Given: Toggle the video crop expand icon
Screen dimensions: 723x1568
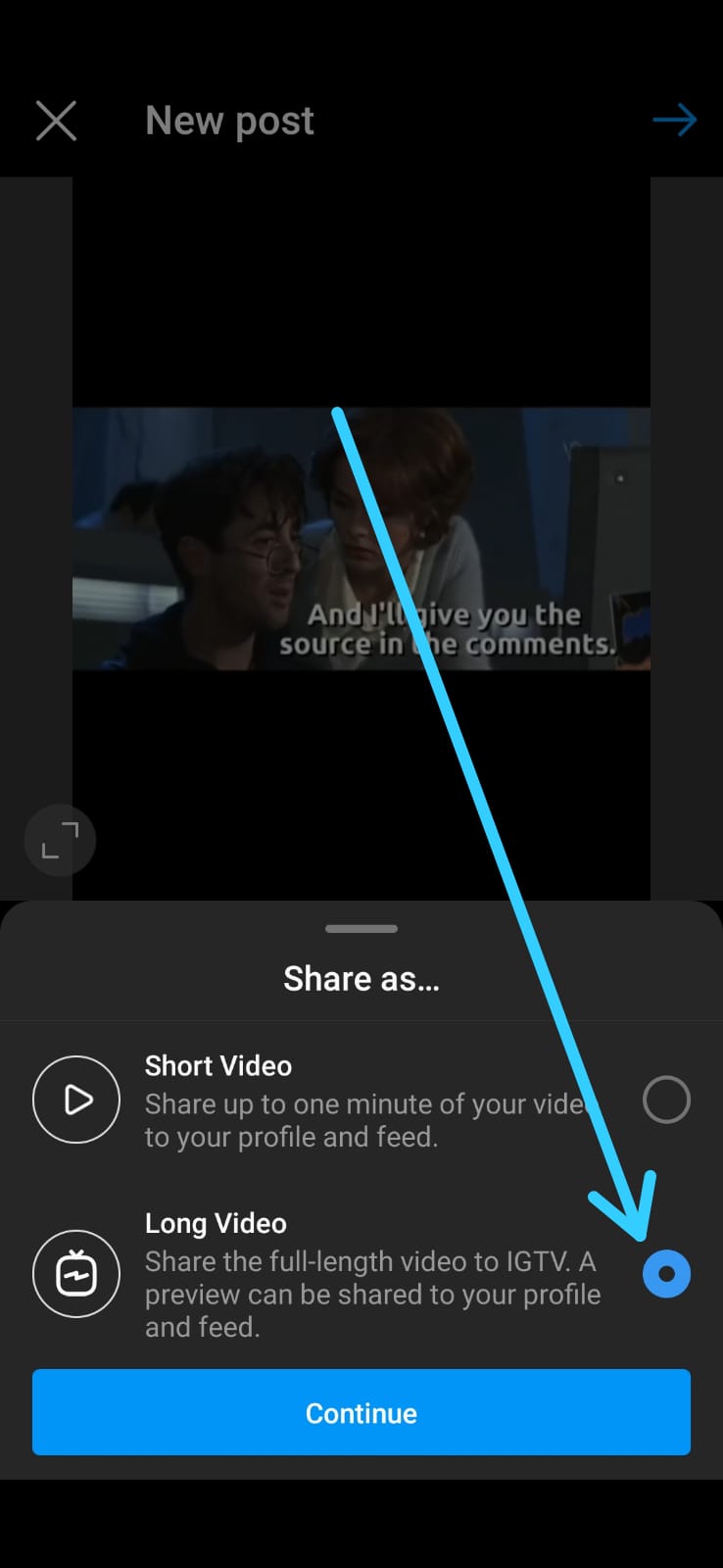Looking at the screenshot, I should 60,841.
